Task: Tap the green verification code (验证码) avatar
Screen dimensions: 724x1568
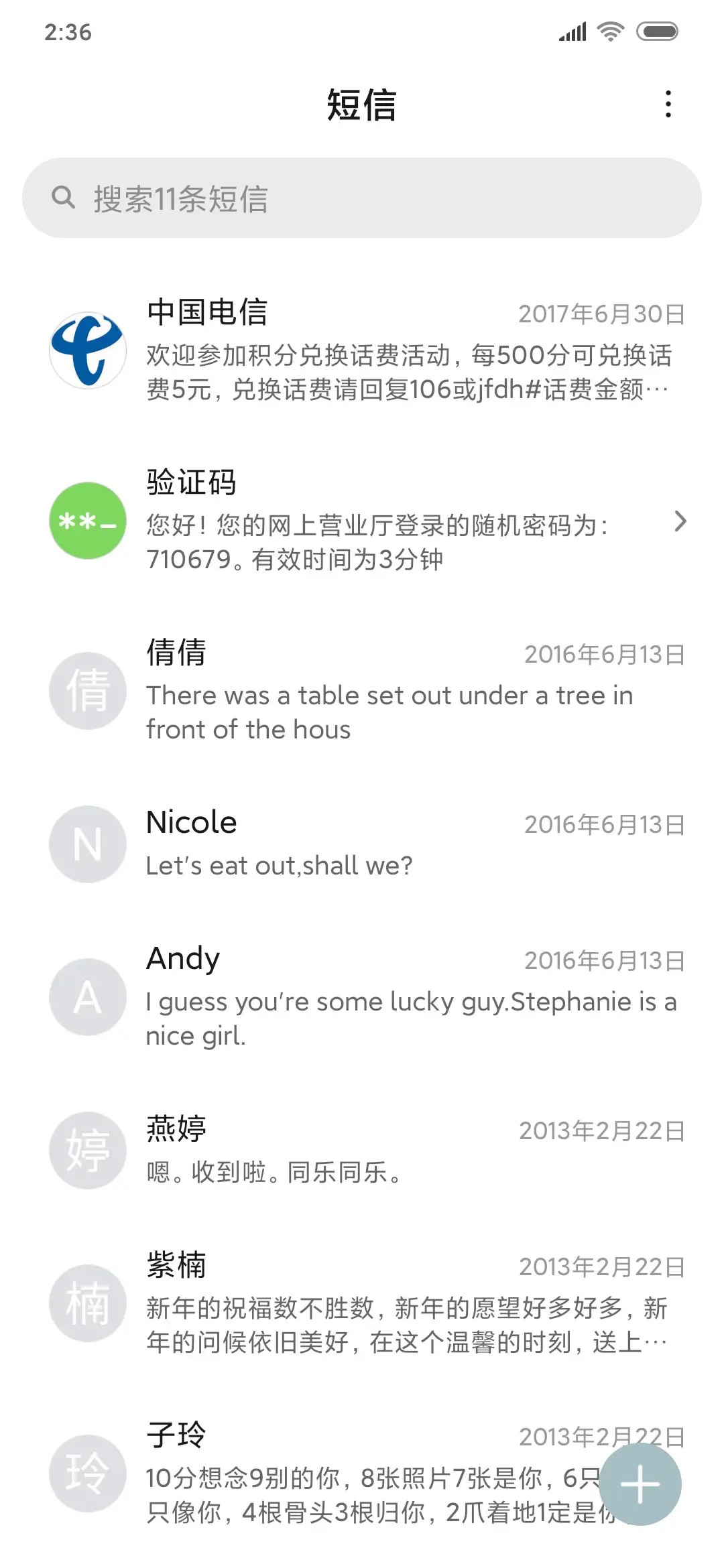Action: (x=87, y=521)
